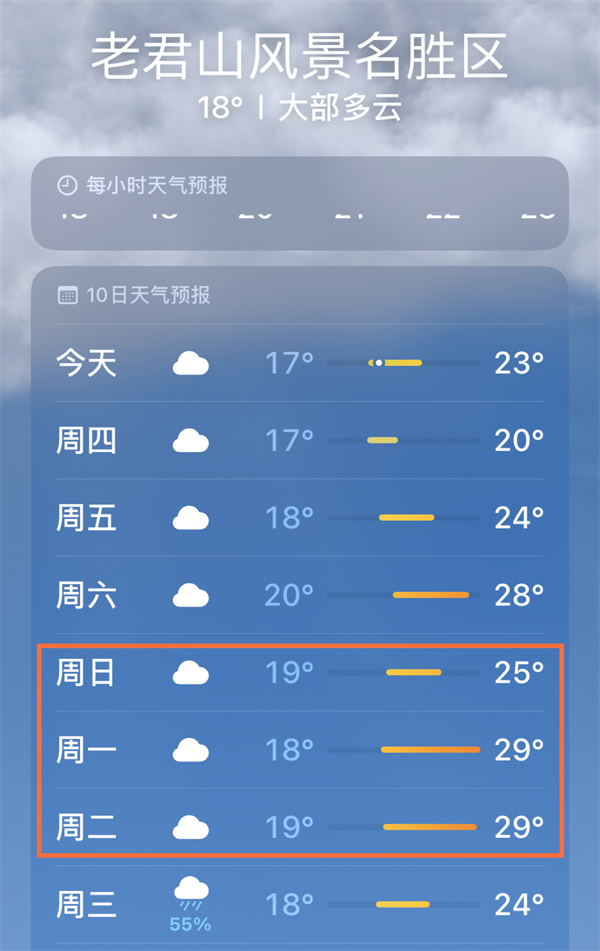600x951 pixels.
Task: View 周五 forecast details
Action: (299, 518)
